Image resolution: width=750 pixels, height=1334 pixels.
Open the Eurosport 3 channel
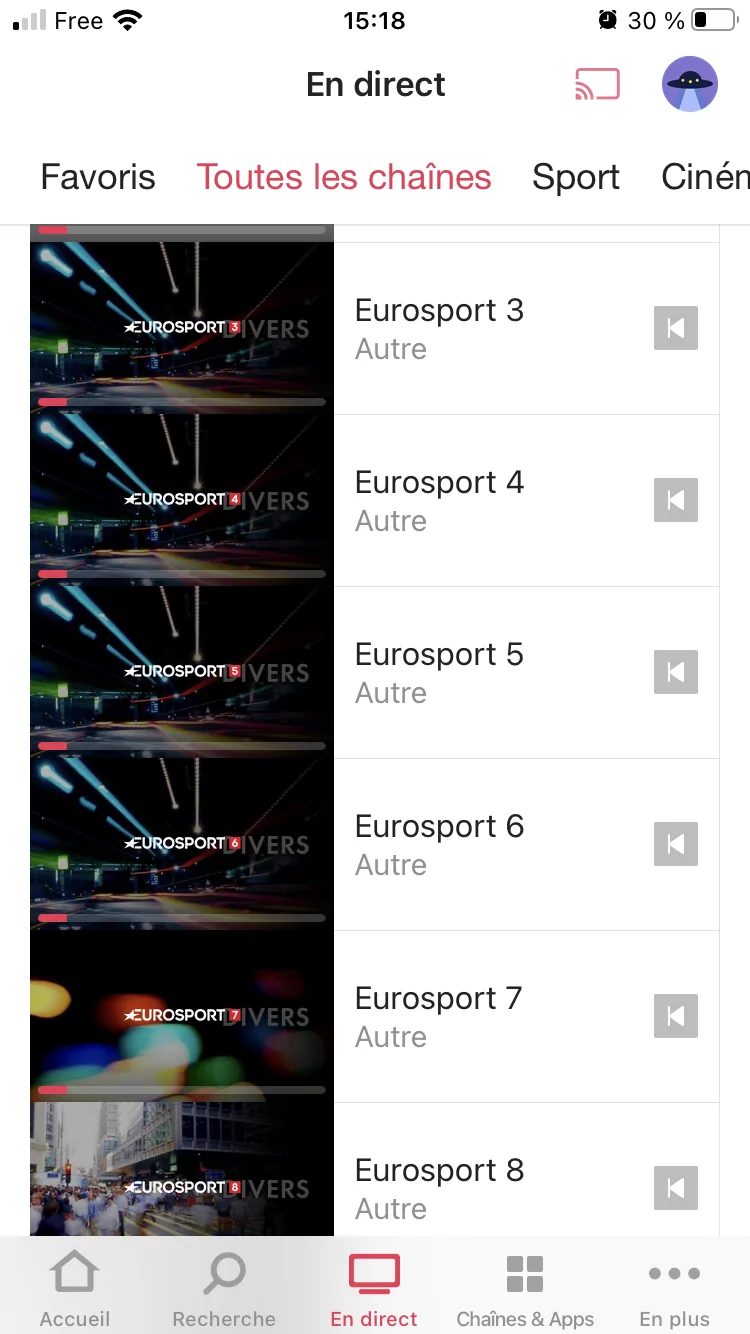pyautogui.click(x=440, y=328)
